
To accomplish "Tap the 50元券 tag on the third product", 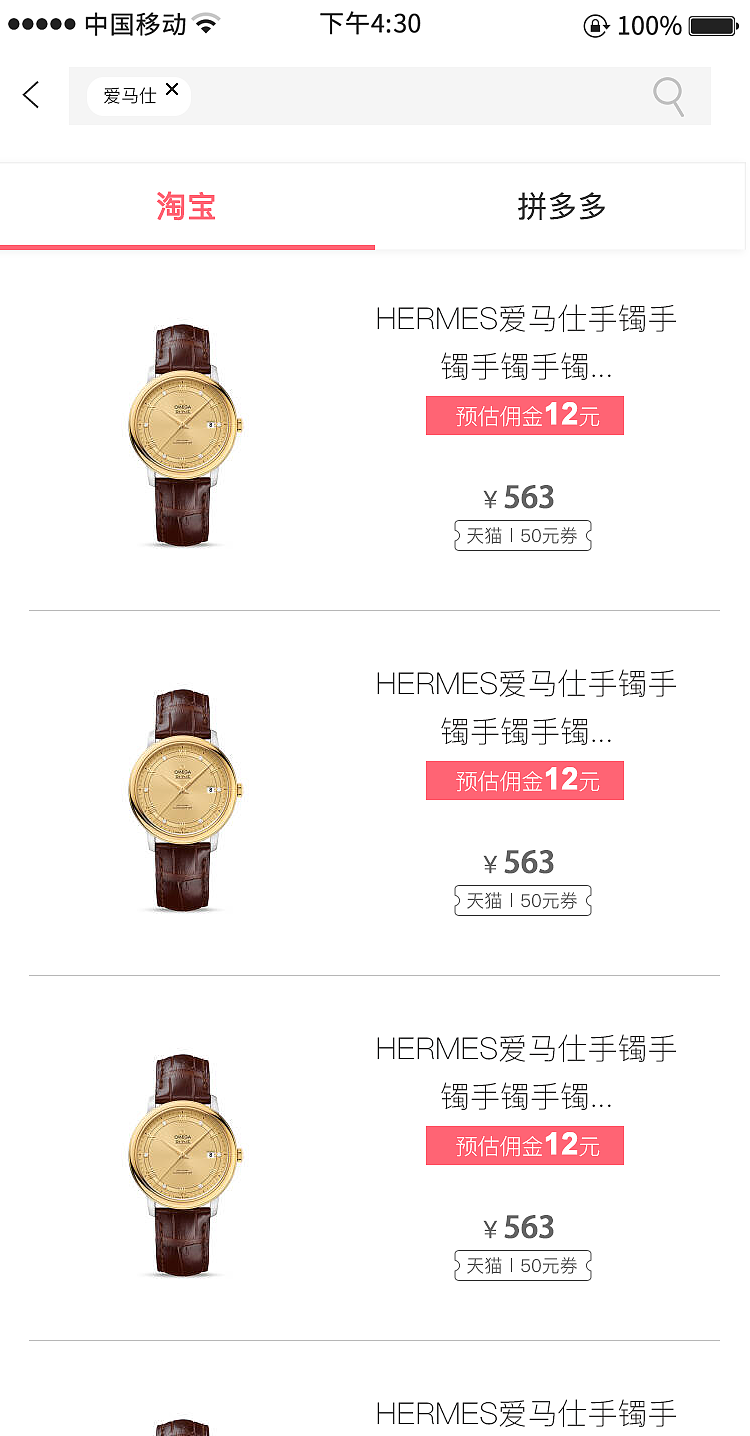I will (x=522, y=1265).
